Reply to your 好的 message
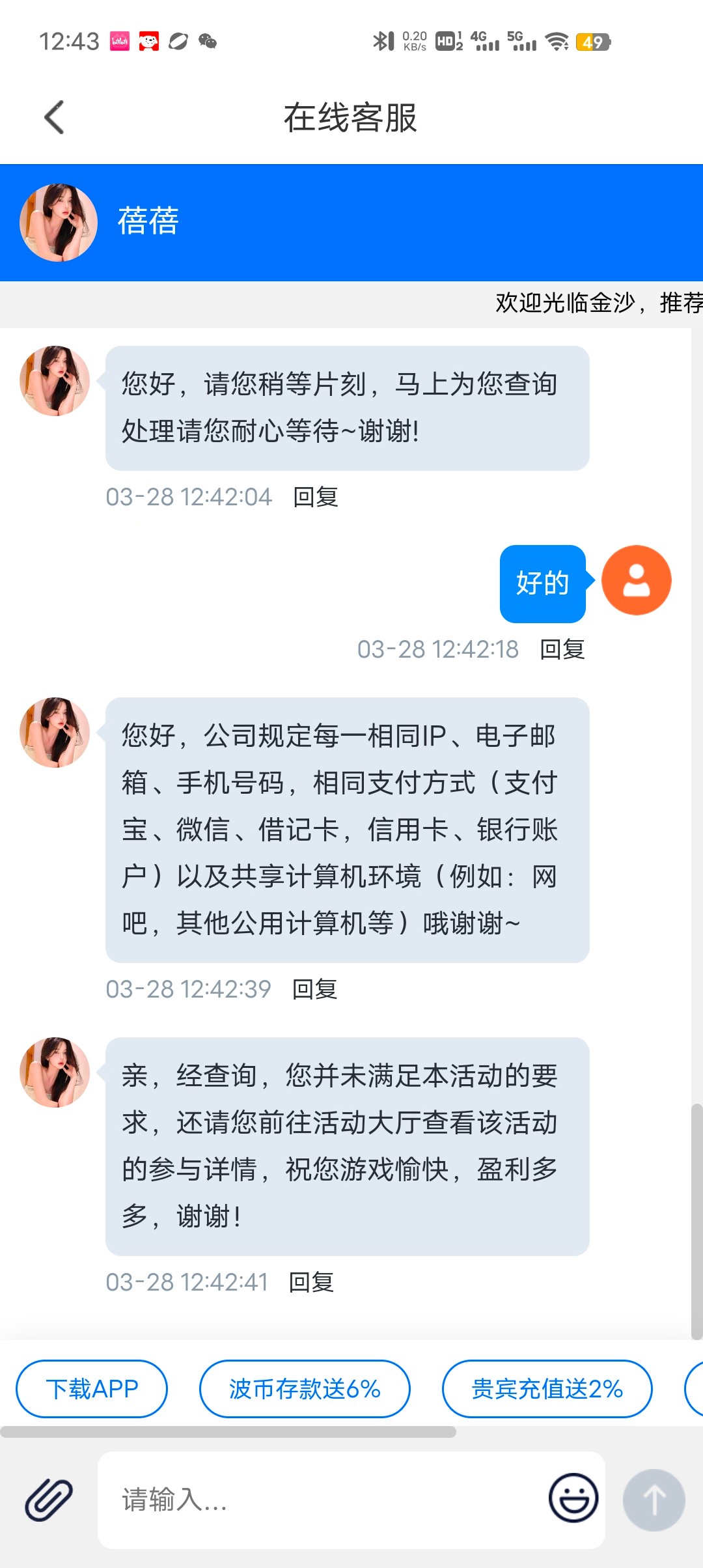 pos(562,649)
